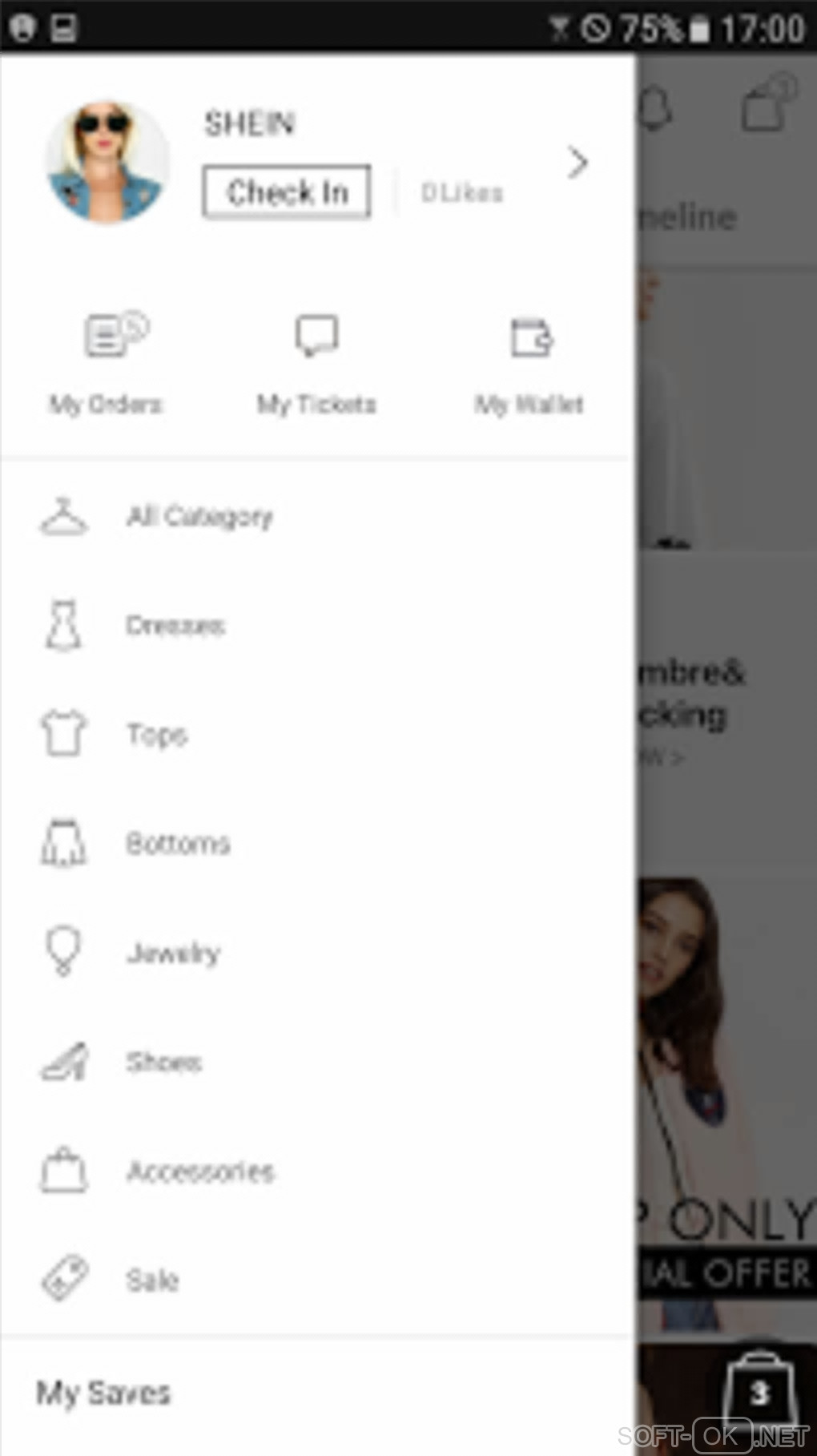Select the Dresses category
The width and height of the screenshot is (817, 1456).
175,625
